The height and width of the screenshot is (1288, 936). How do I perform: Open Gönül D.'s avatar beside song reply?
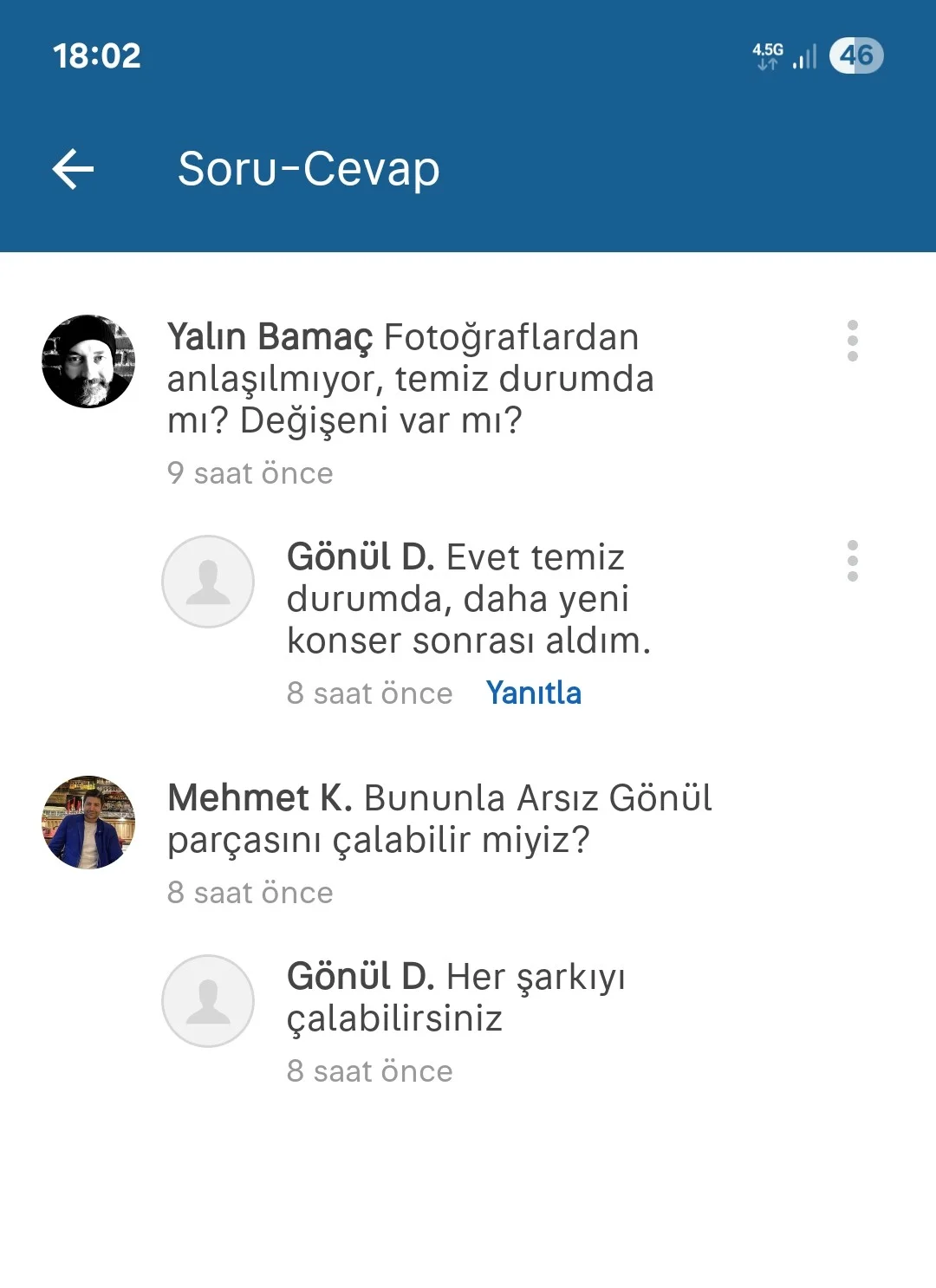click(x=208, y=1001)
